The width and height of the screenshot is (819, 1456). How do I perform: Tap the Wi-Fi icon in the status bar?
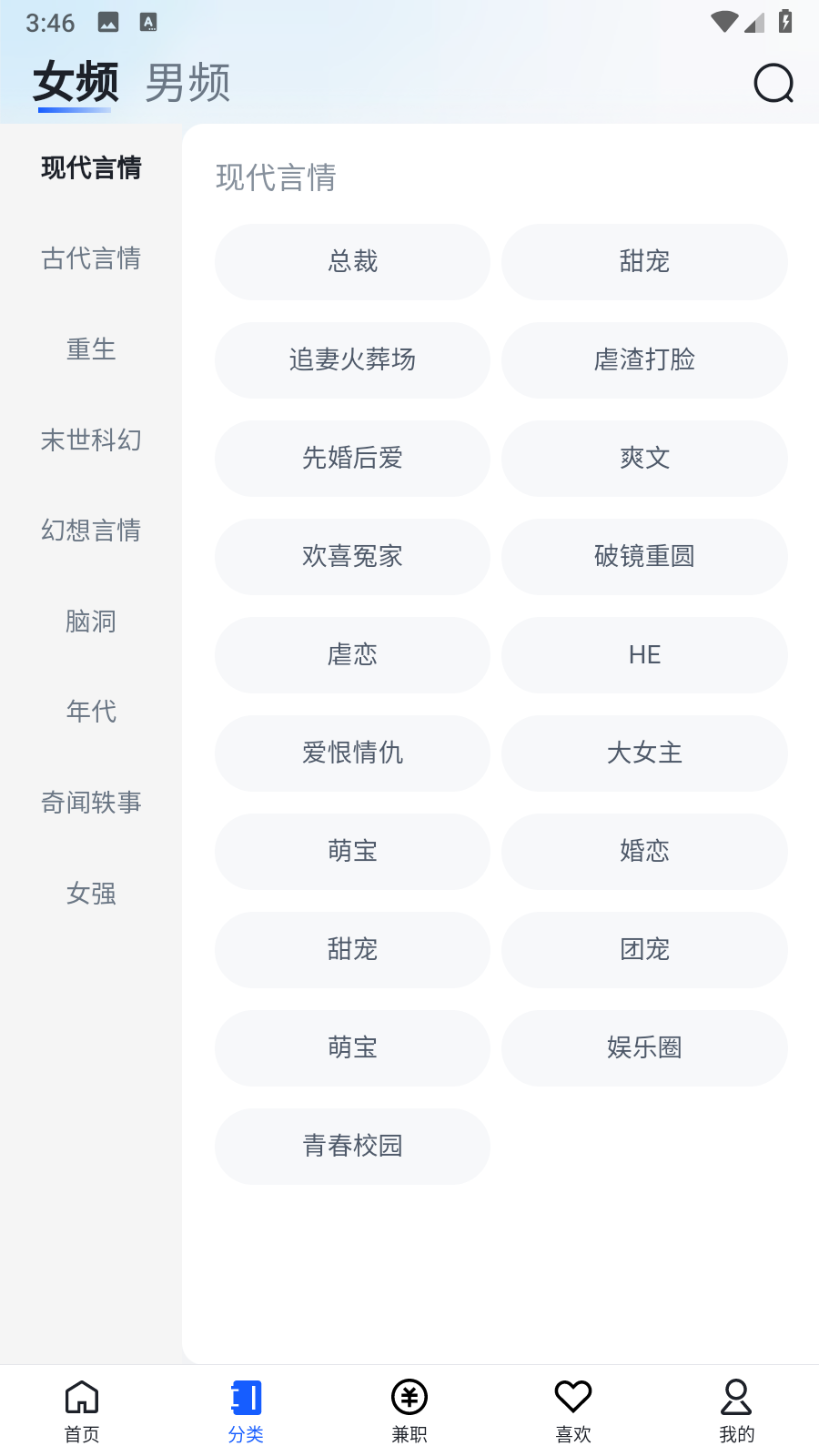[x=723, y=22]
